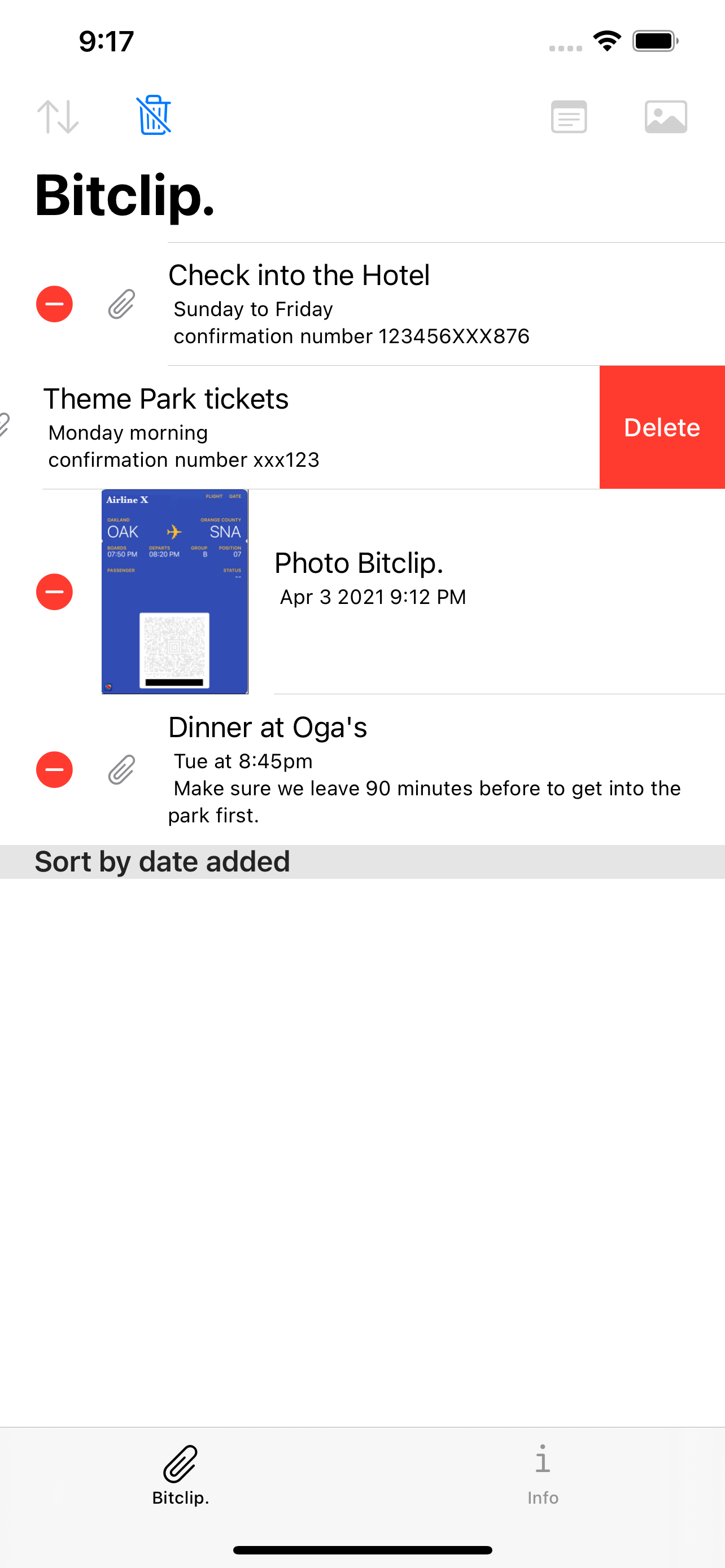Tap red minus beside Photo Bitclip
The width and height of the screenshot is (725, 1568).
click(54, 592)
